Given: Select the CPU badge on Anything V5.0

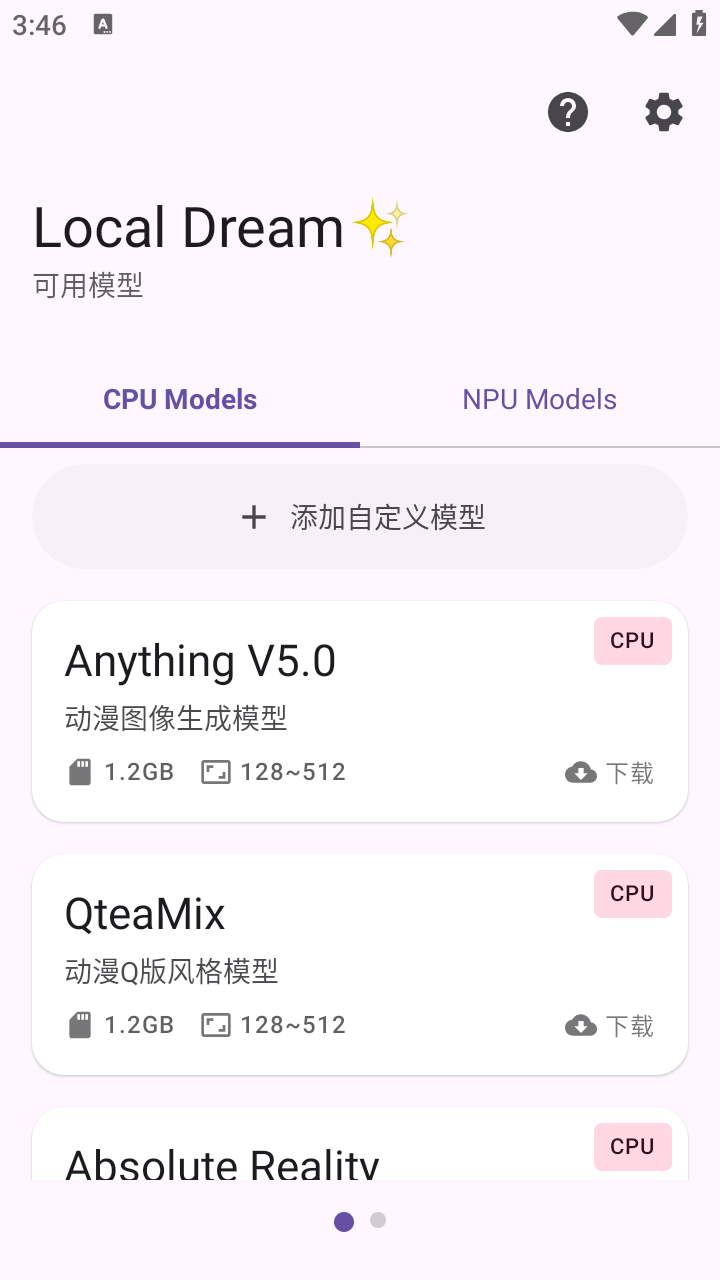Looking at the screenshot, I should point(632,640).
